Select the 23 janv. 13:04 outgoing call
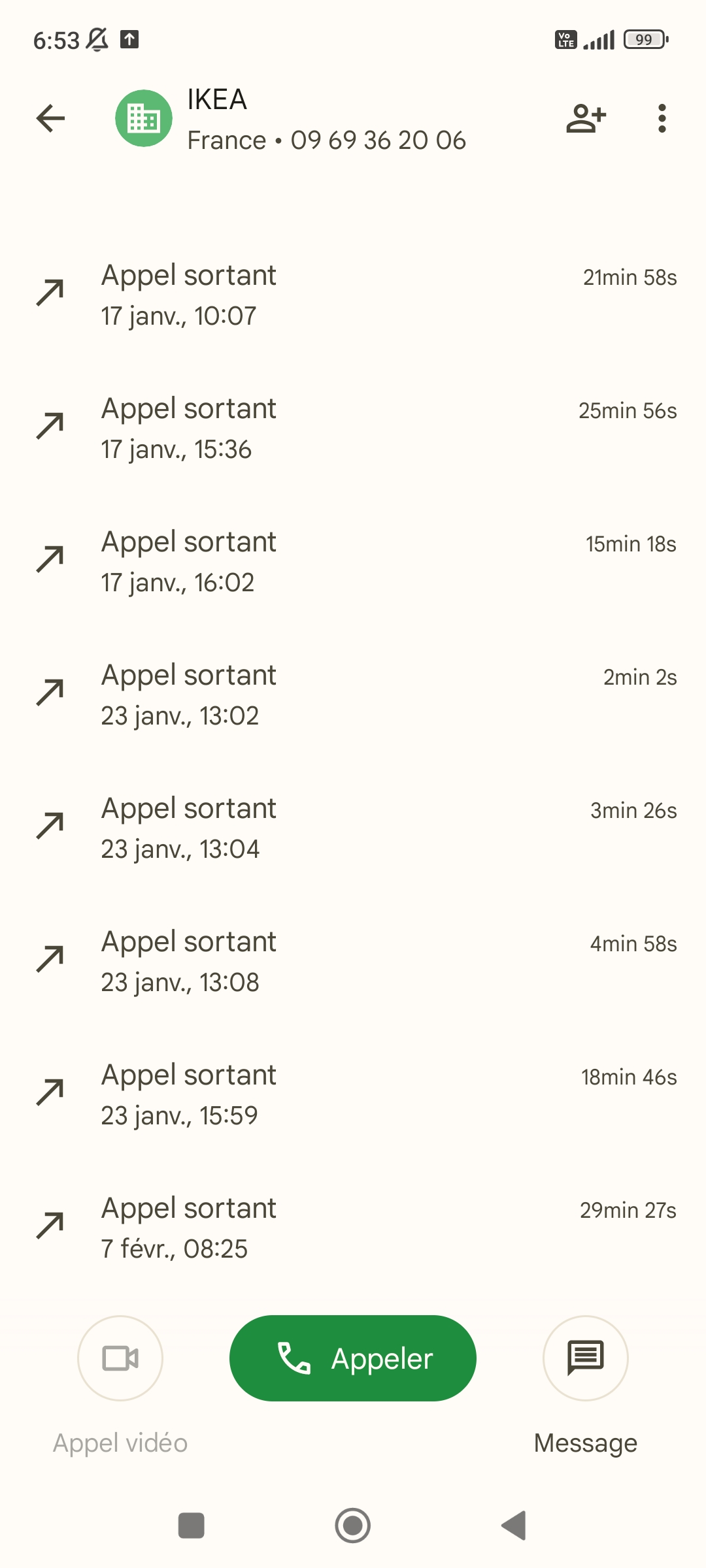This screenshot has width=706, height=1568. pyautogui.click(x=353, y=828)
